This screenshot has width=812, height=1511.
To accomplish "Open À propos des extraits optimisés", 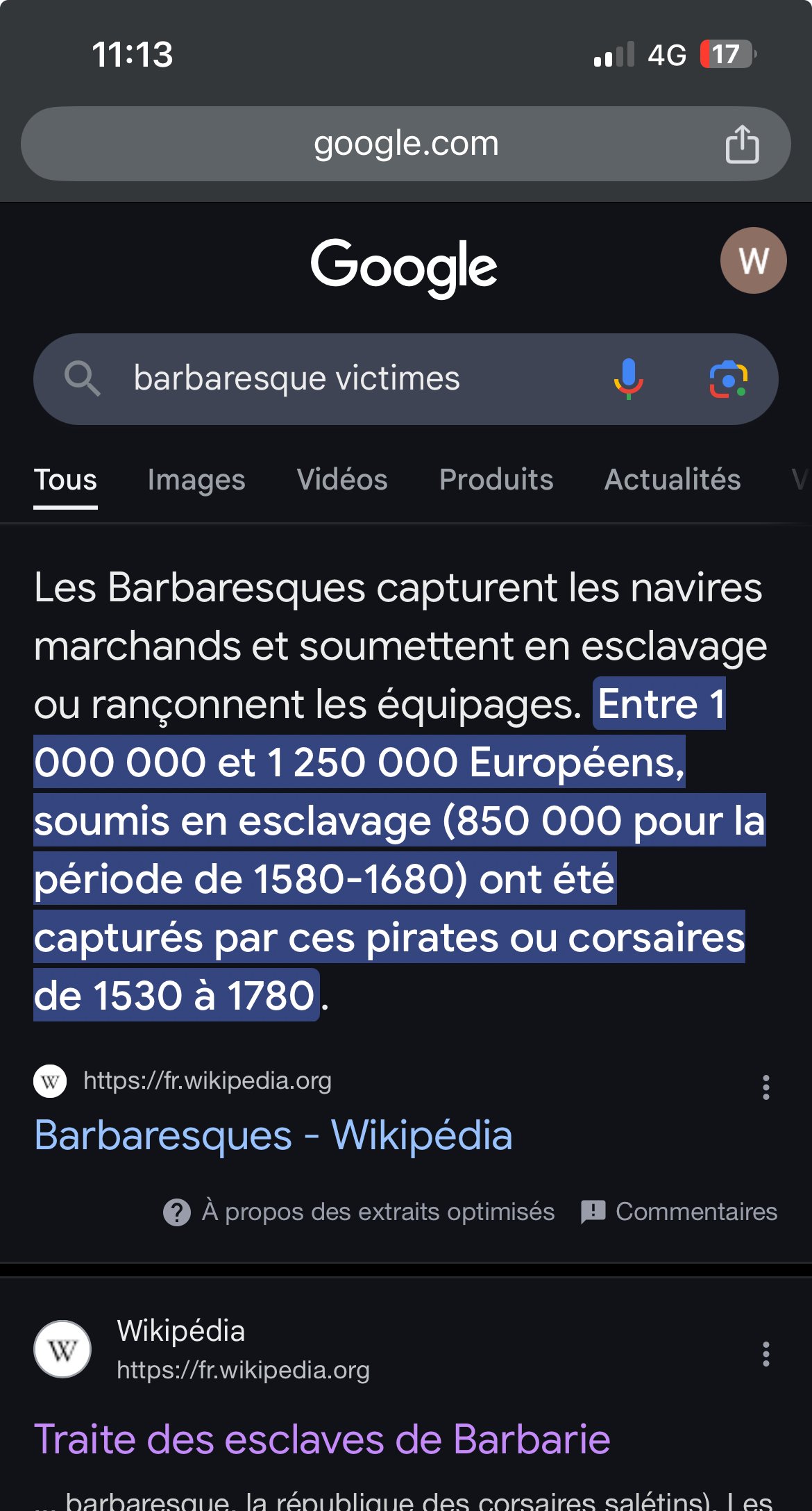I will pyautogui.click(x=359, y=1212).
